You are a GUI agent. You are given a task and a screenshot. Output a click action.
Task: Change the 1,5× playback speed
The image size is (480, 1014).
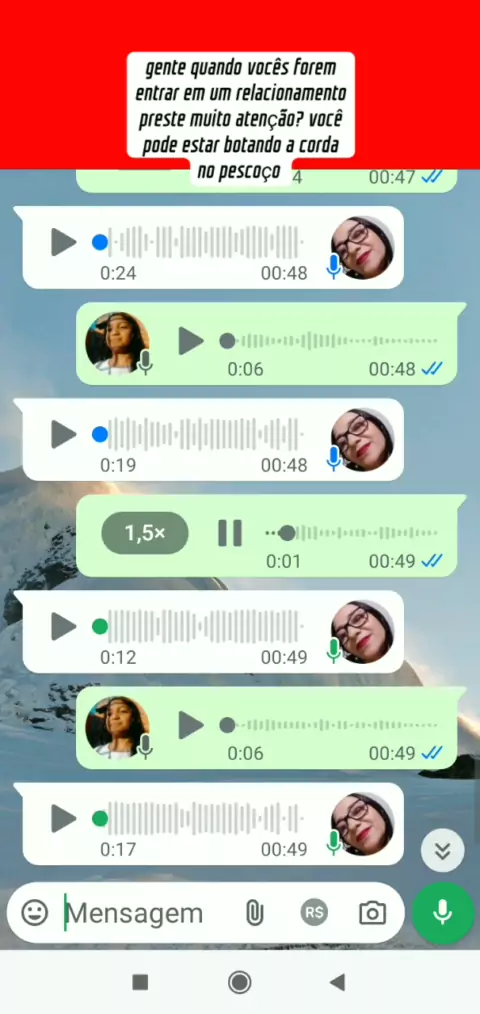pyautogui.click(x=145, y=533)
